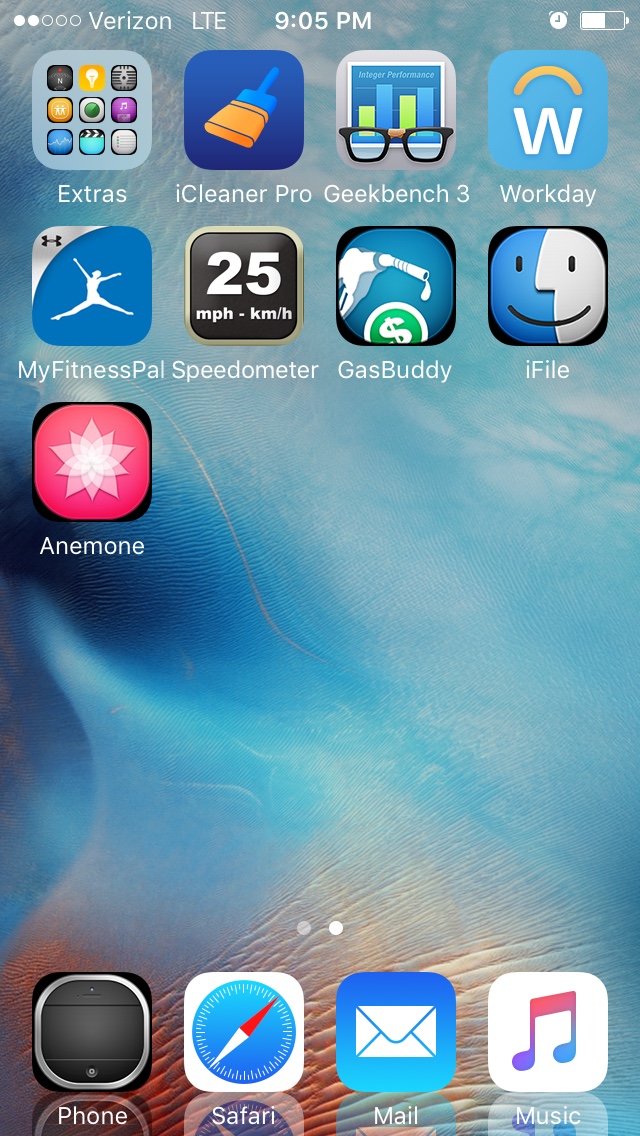
Task: Launch Safari from the dock
Action: pos(244,1032)
